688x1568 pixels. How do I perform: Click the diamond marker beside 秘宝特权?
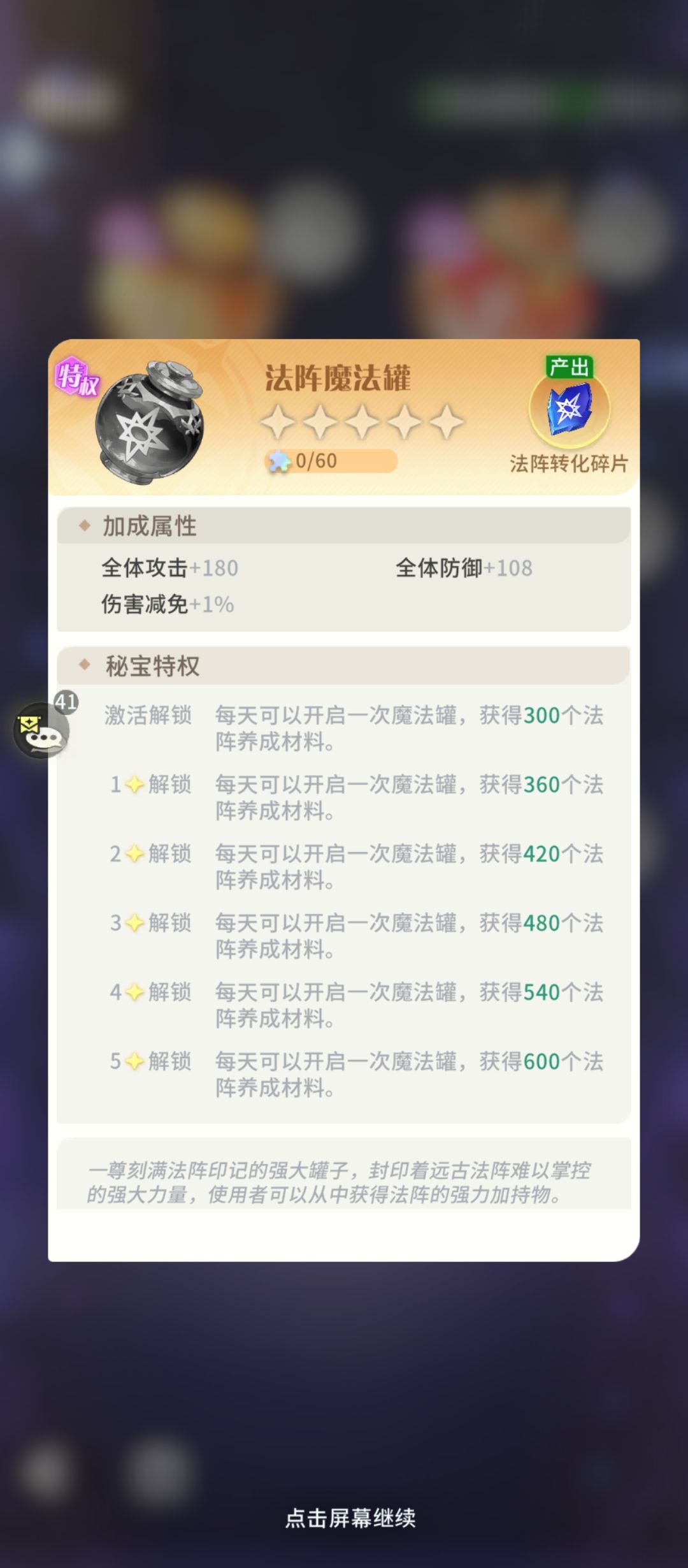[85, 665]
